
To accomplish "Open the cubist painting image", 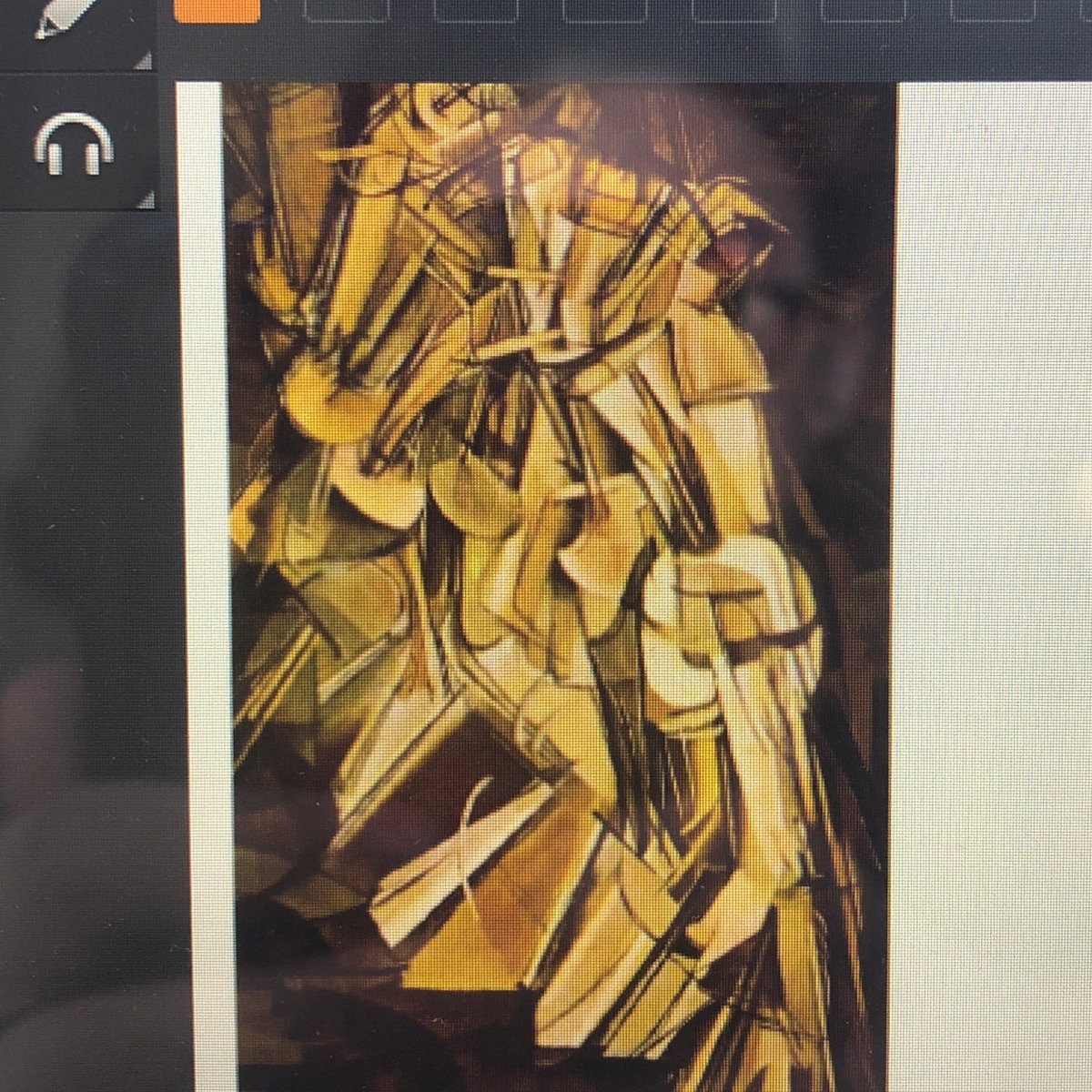I will click(556, 587).
